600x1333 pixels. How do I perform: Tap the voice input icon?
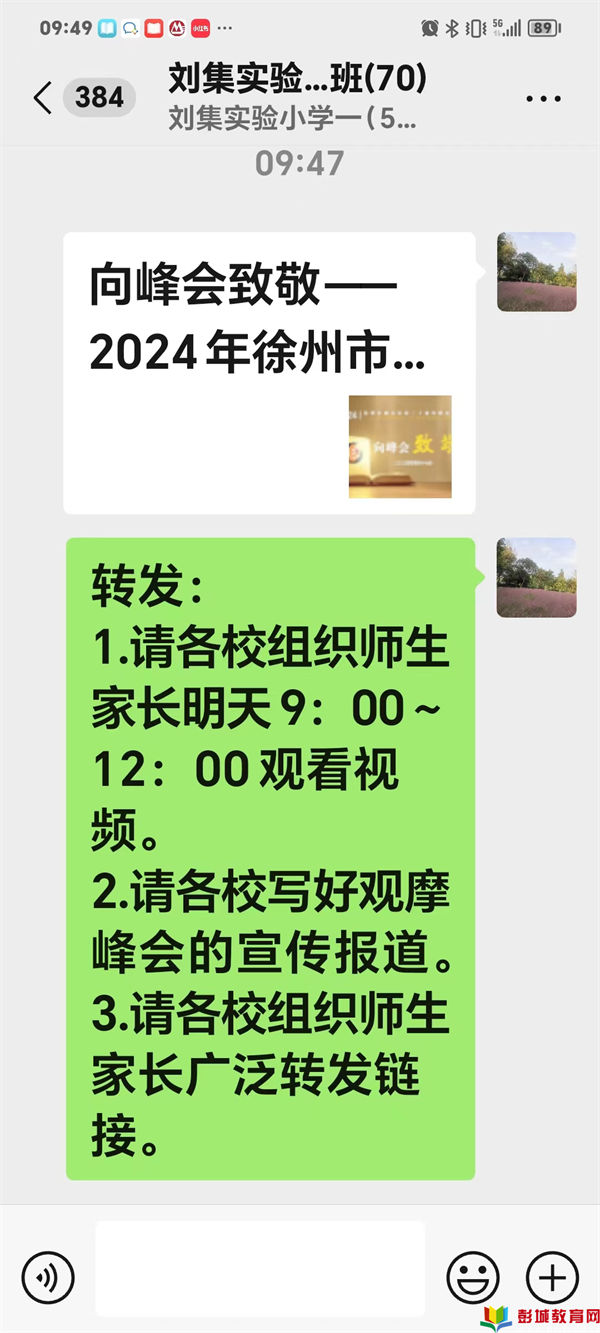pyautogui.click(x=48, y=1277)
